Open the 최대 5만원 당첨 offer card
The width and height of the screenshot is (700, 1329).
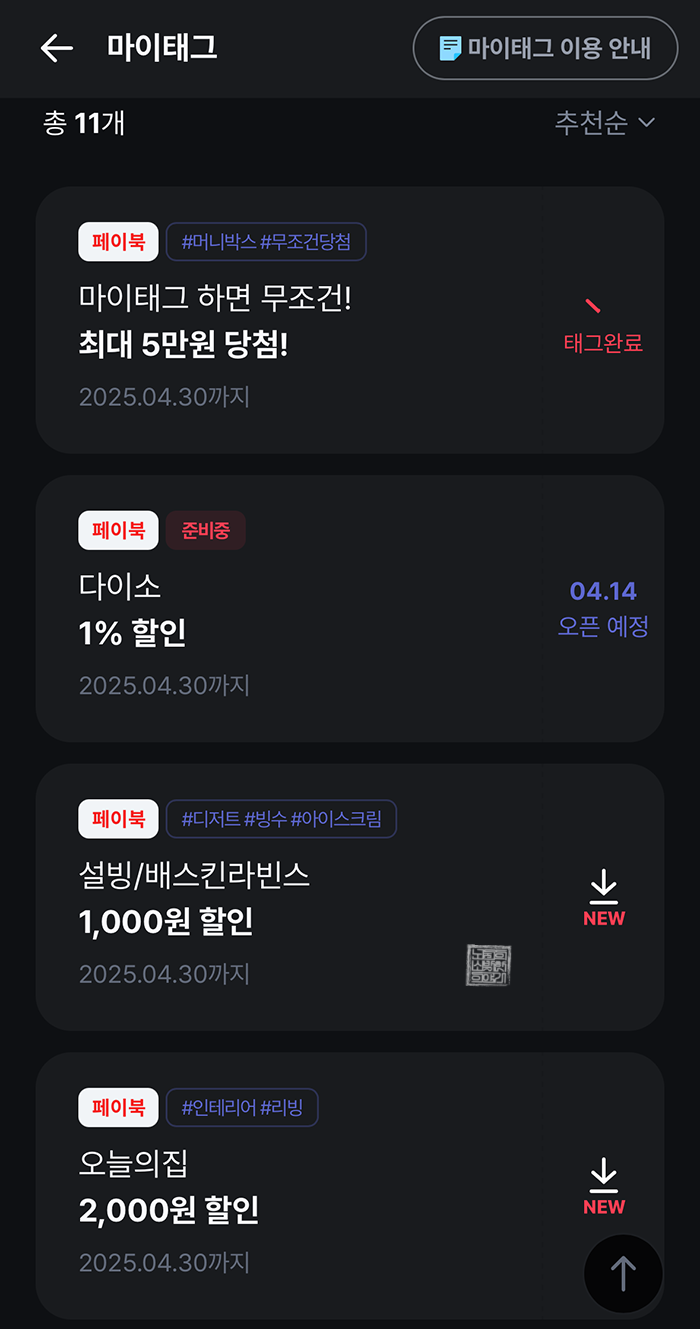[350, 320]
